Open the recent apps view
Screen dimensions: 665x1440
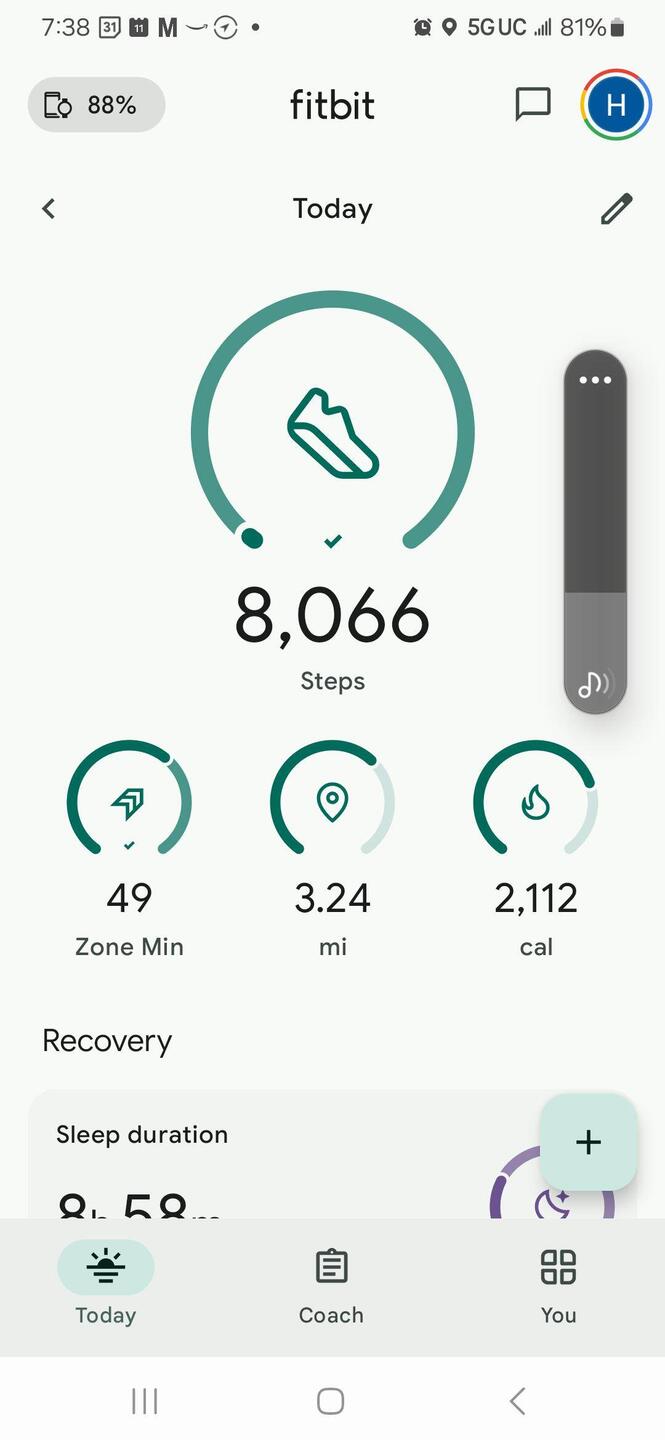(x=145, y=1401)
